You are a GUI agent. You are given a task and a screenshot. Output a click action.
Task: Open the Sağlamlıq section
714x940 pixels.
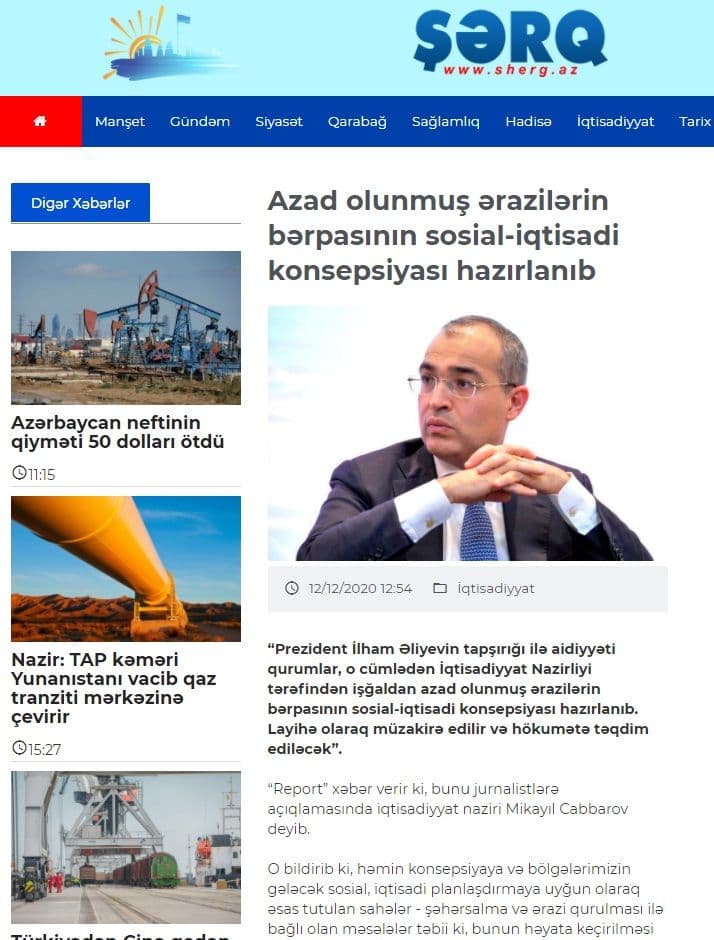(446, 121)
